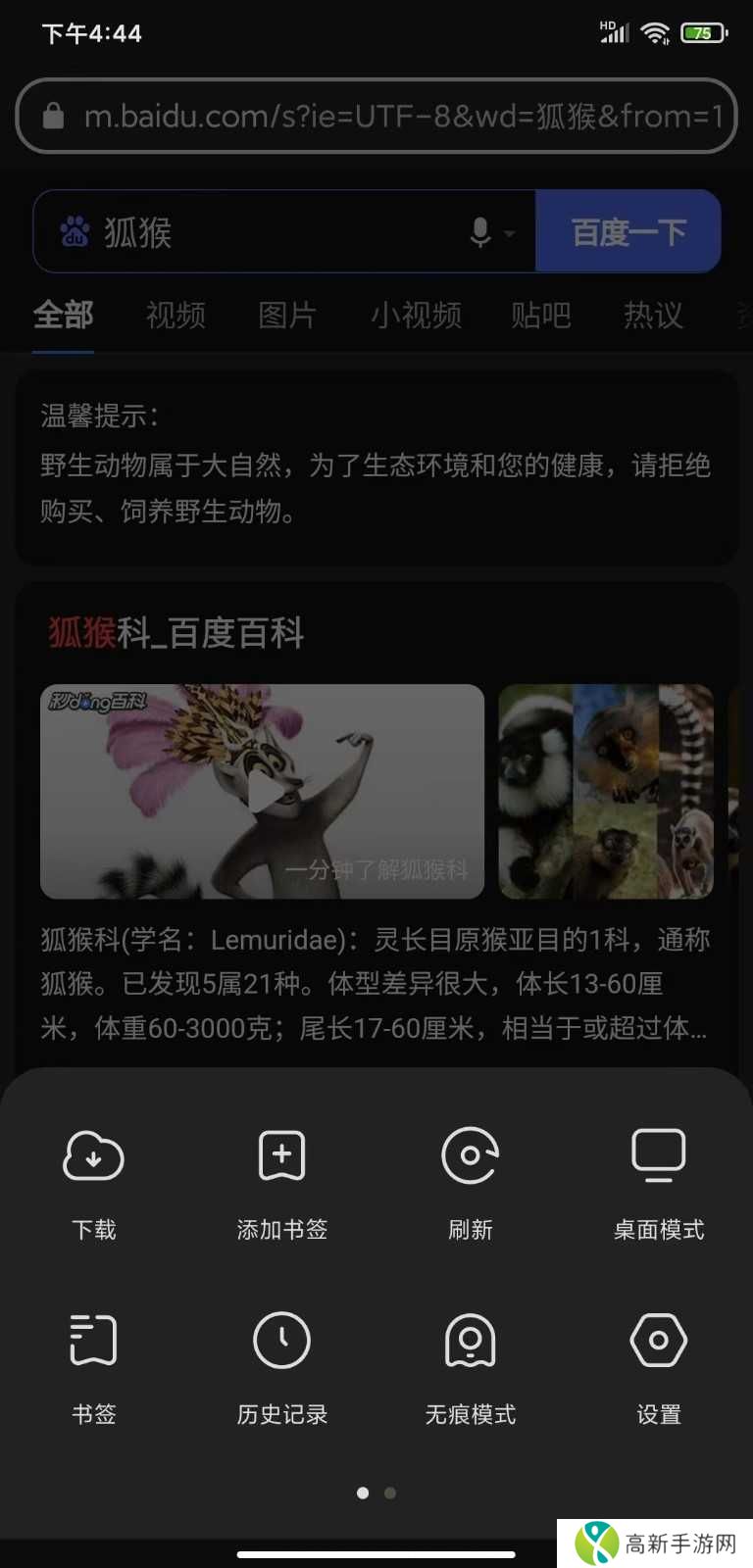The height and width of the screenshot is (1568, 753).
Task: Tap the second page indicator dot
Action: (389, 1493)
